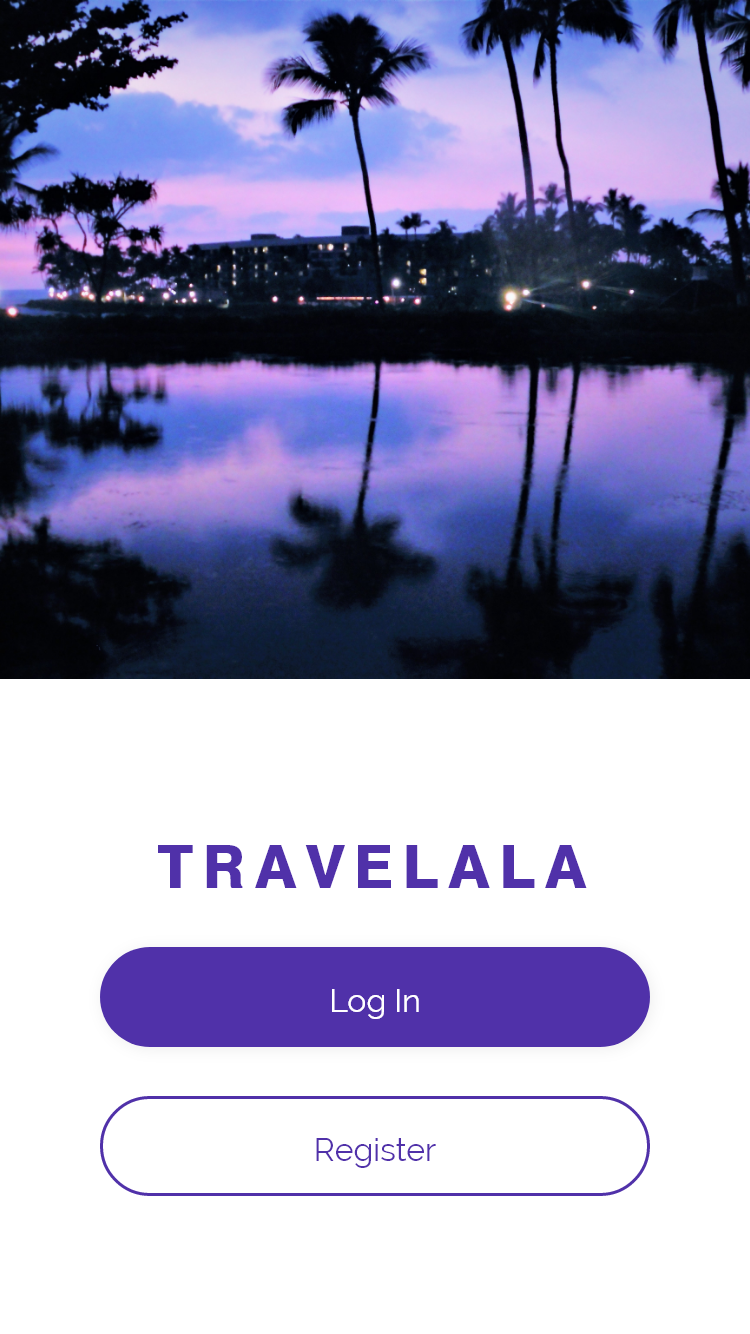Tap the Log In button
Image resolution: width=750 pixels, height=1334 pixels.
point(375,997)
